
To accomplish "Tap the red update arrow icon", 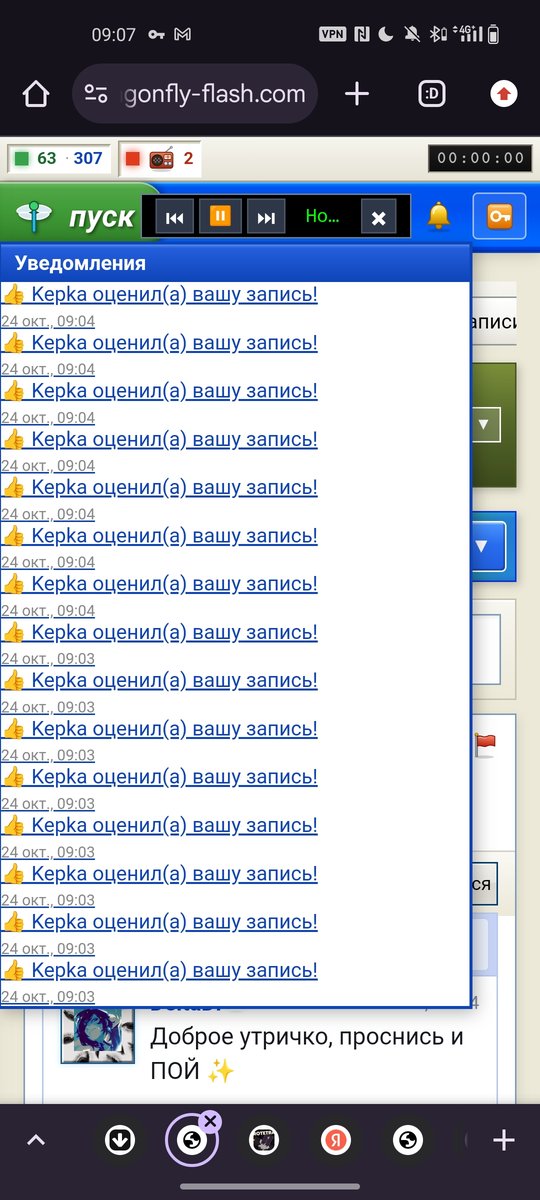I will (504, 95).
